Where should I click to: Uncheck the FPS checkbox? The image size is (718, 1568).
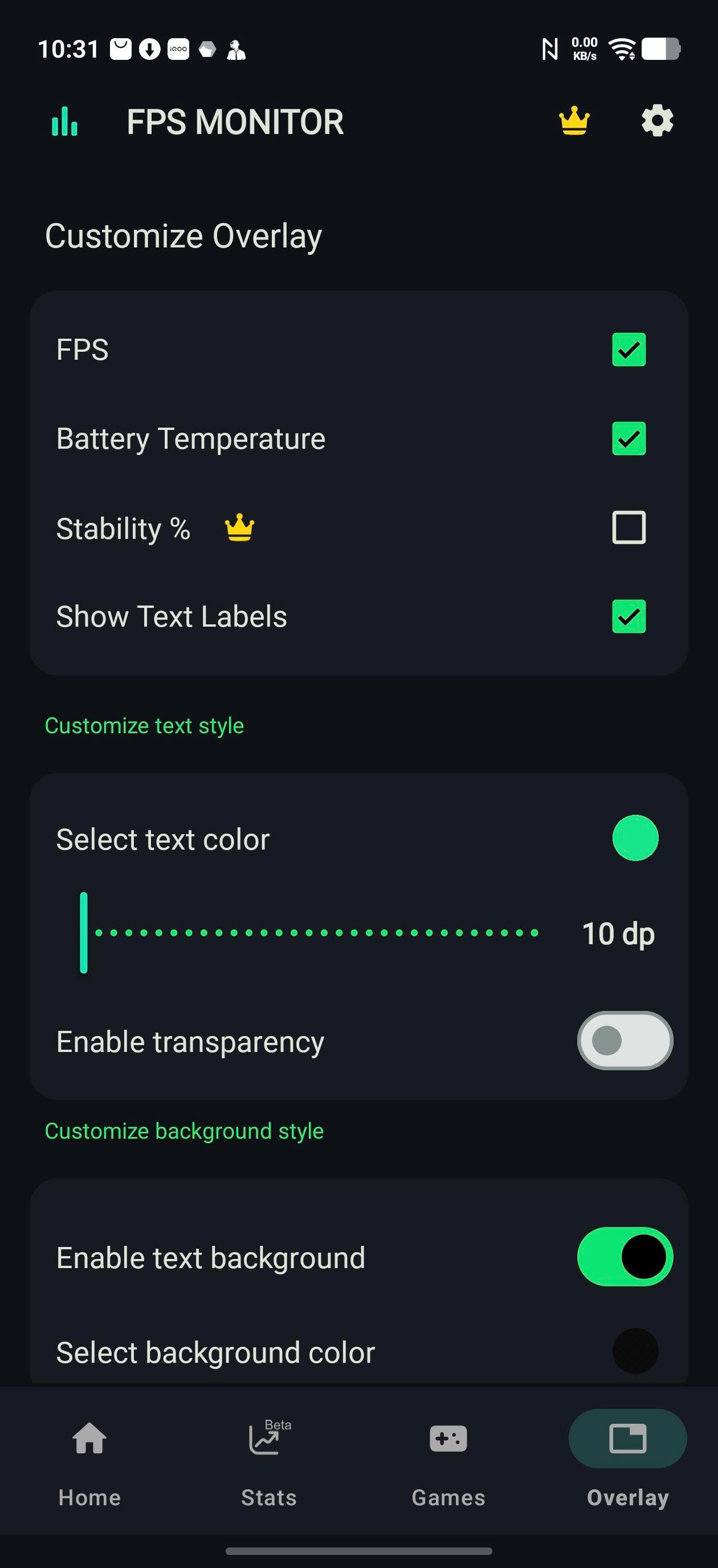click(629, 350)
